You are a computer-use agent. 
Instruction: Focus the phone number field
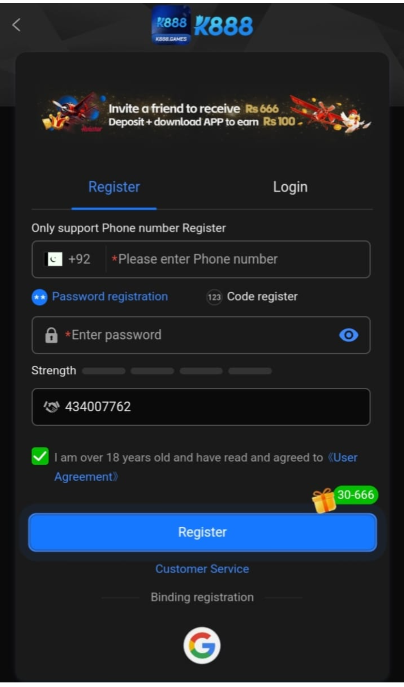237,259
